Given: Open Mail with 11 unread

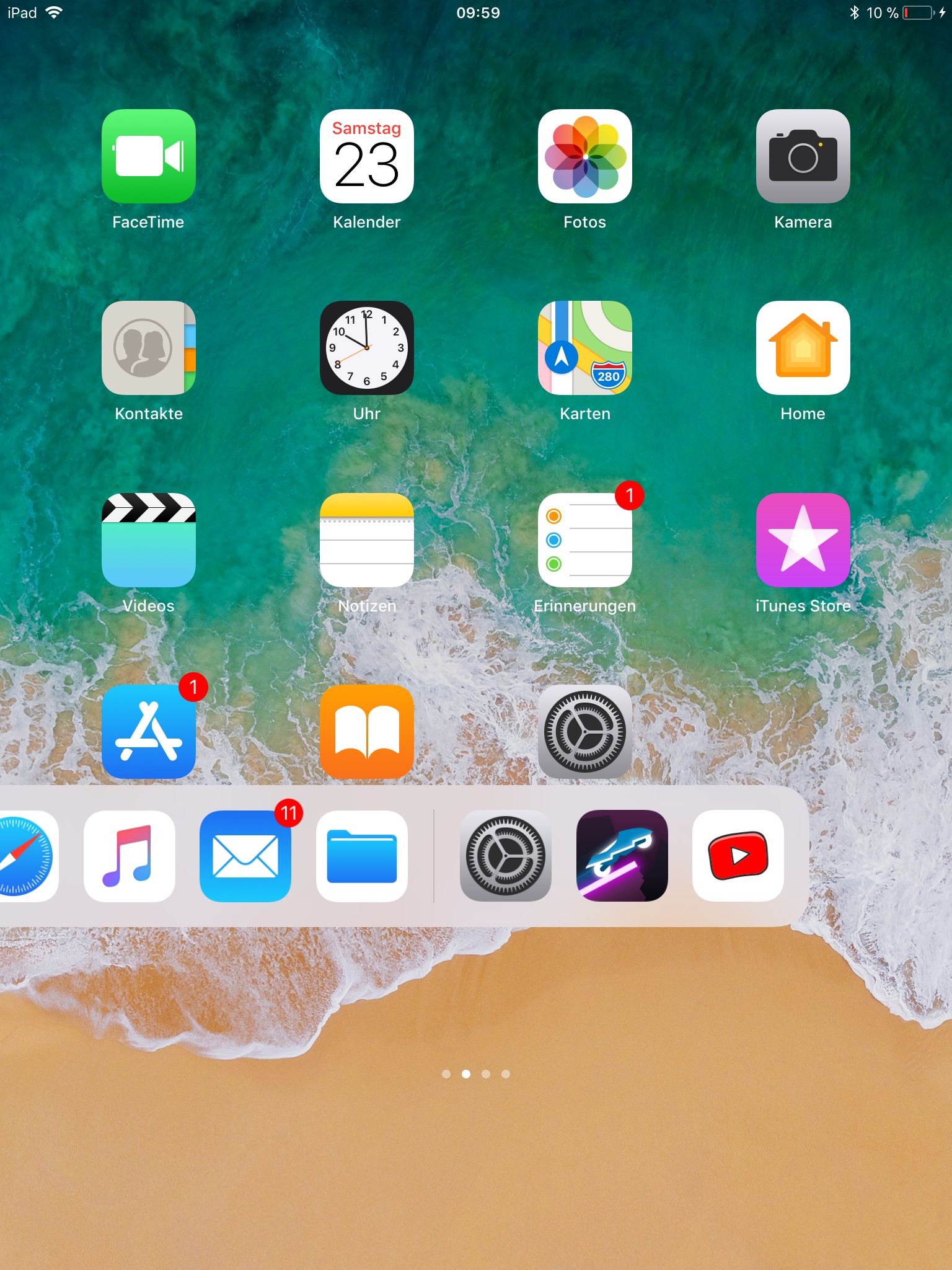Looking at the screenshot, I should 245,856.
